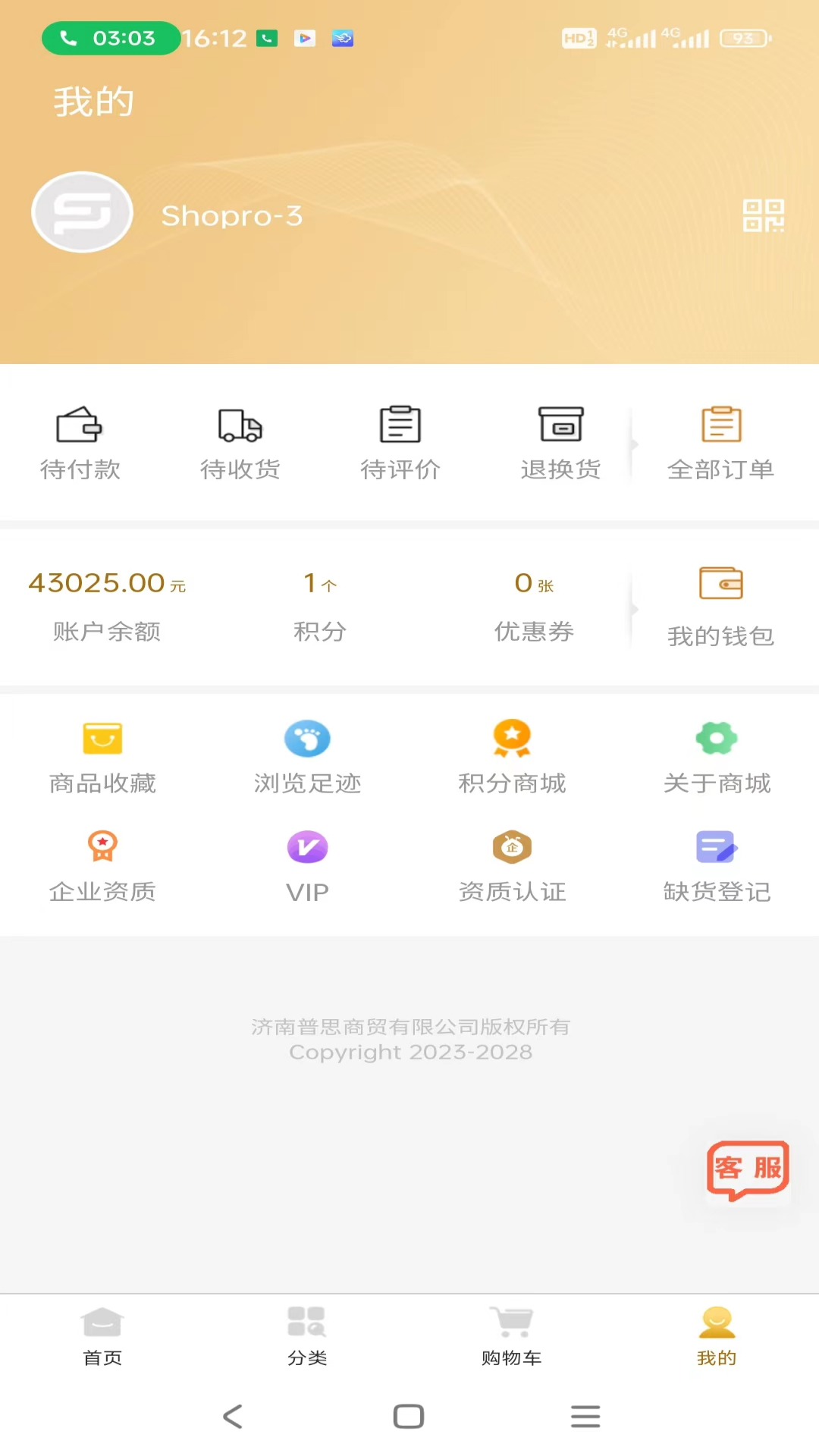Tap the 客服 customer service button
Image resolution: width=819 pixels, height=1456 pixels.
pyautogui.click(x=748, y=1170)
